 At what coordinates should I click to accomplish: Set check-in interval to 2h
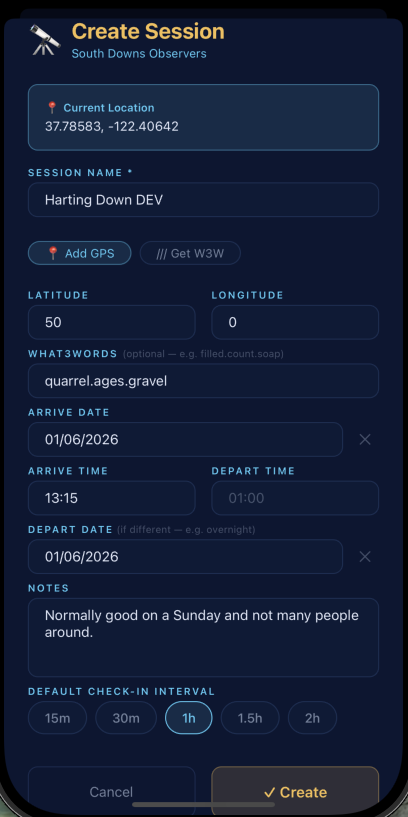tap(313, 718)
